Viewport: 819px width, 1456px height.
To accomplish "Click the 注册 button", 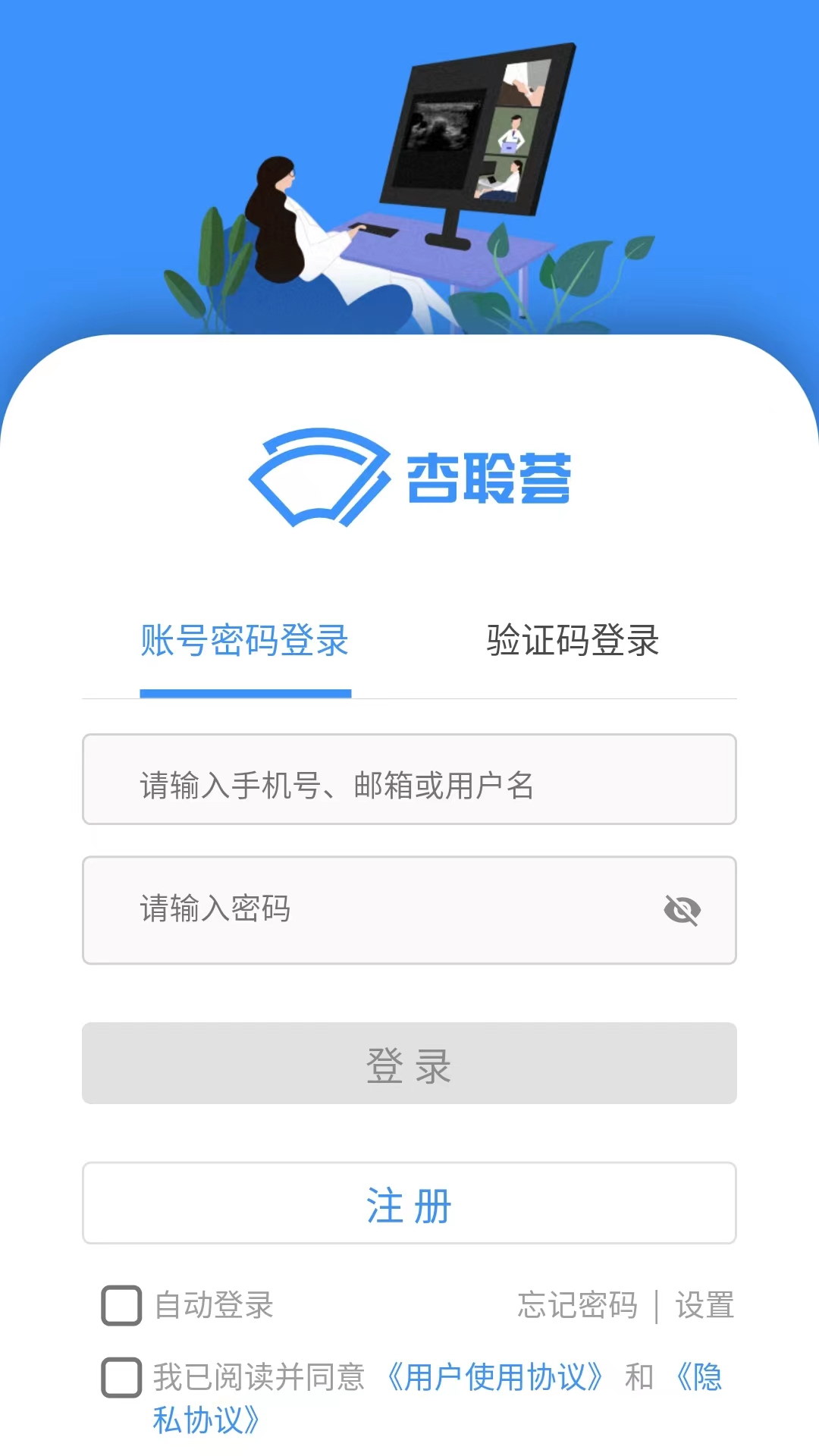I will pos(409,1203).
